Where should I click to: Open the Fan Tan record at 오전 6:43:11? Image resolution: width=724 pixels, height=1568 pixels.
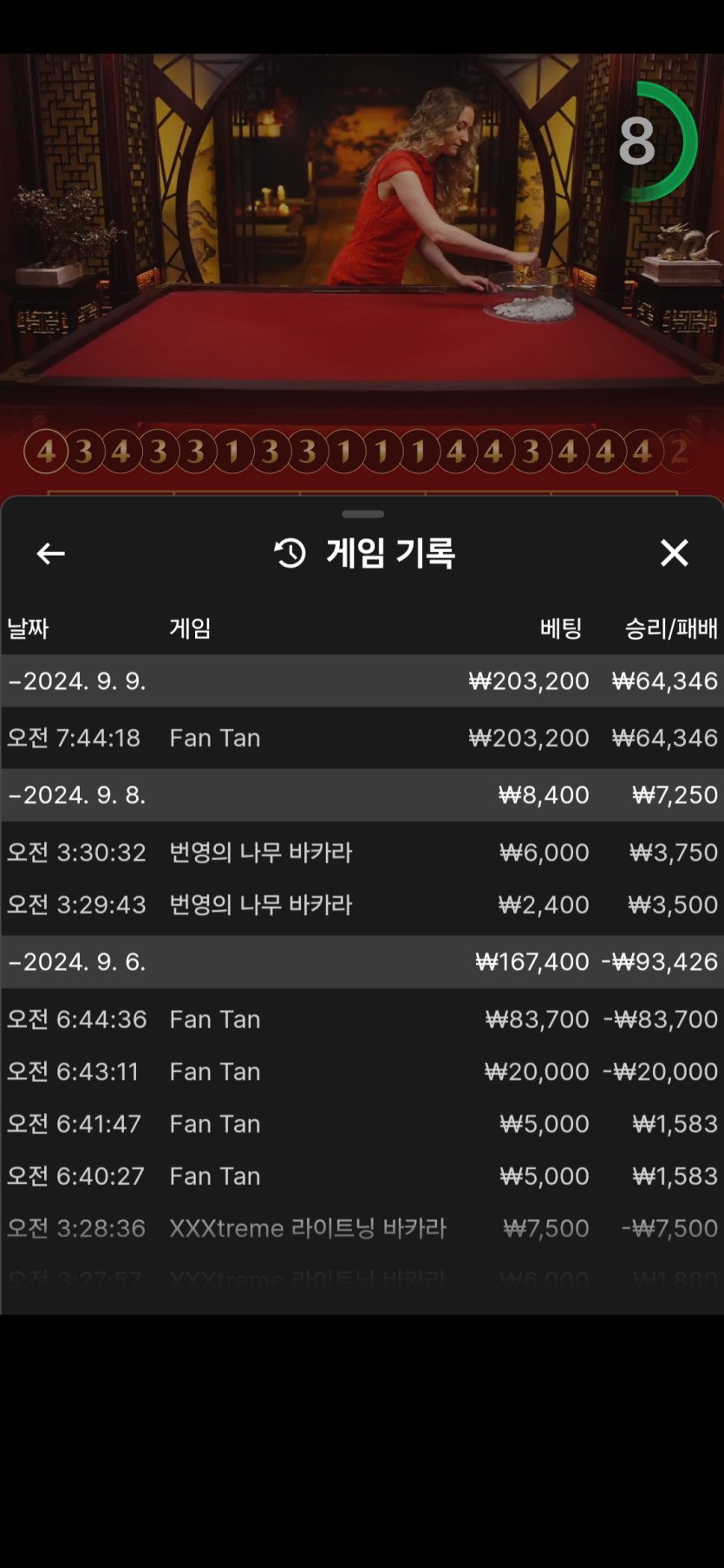tap(362, 1071)
